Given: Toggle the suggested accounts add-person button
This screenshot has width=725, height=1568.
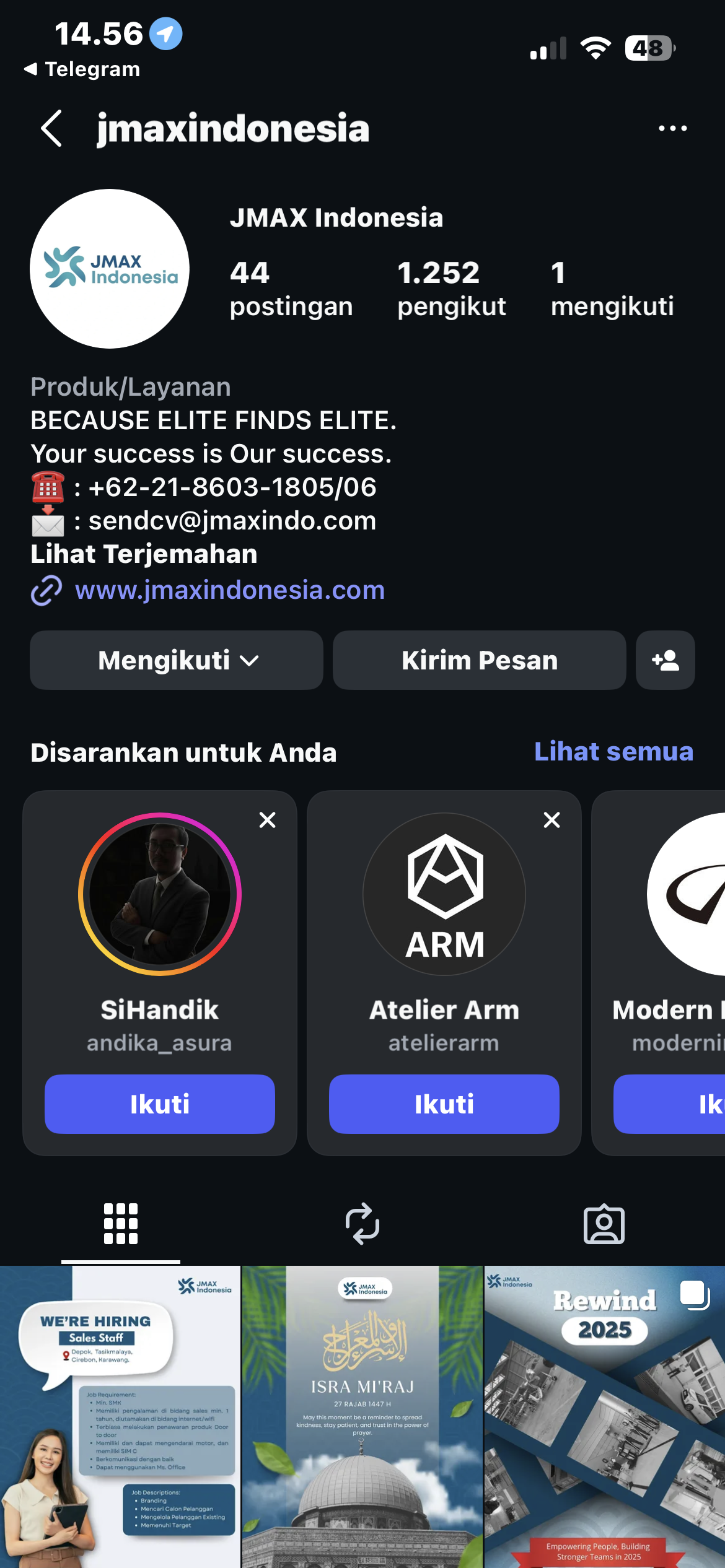Looking at the screenshot, I should [665, 660].
